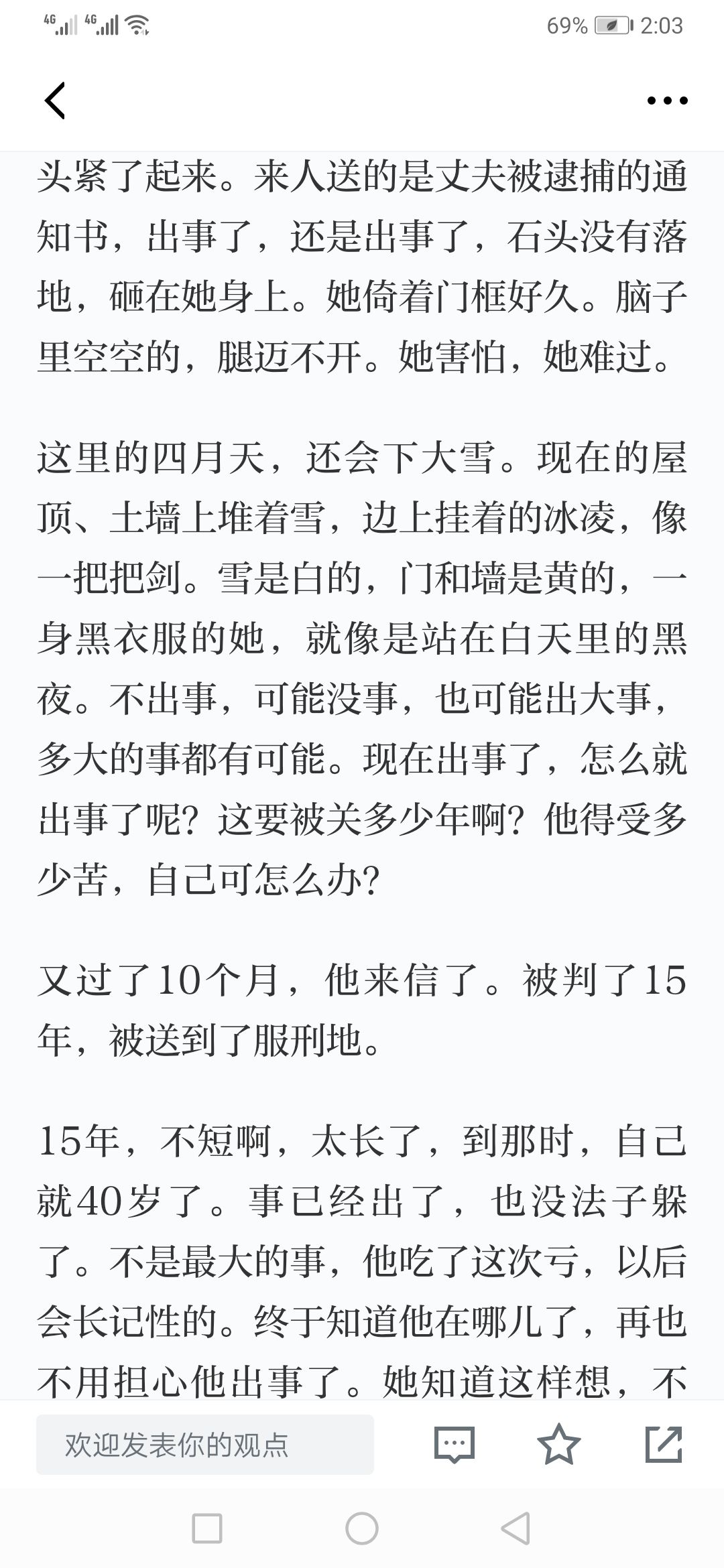Open the comments bubble icon
Image resolution: width=724 pixels, height=1568 pixels.
[455, 1444]
